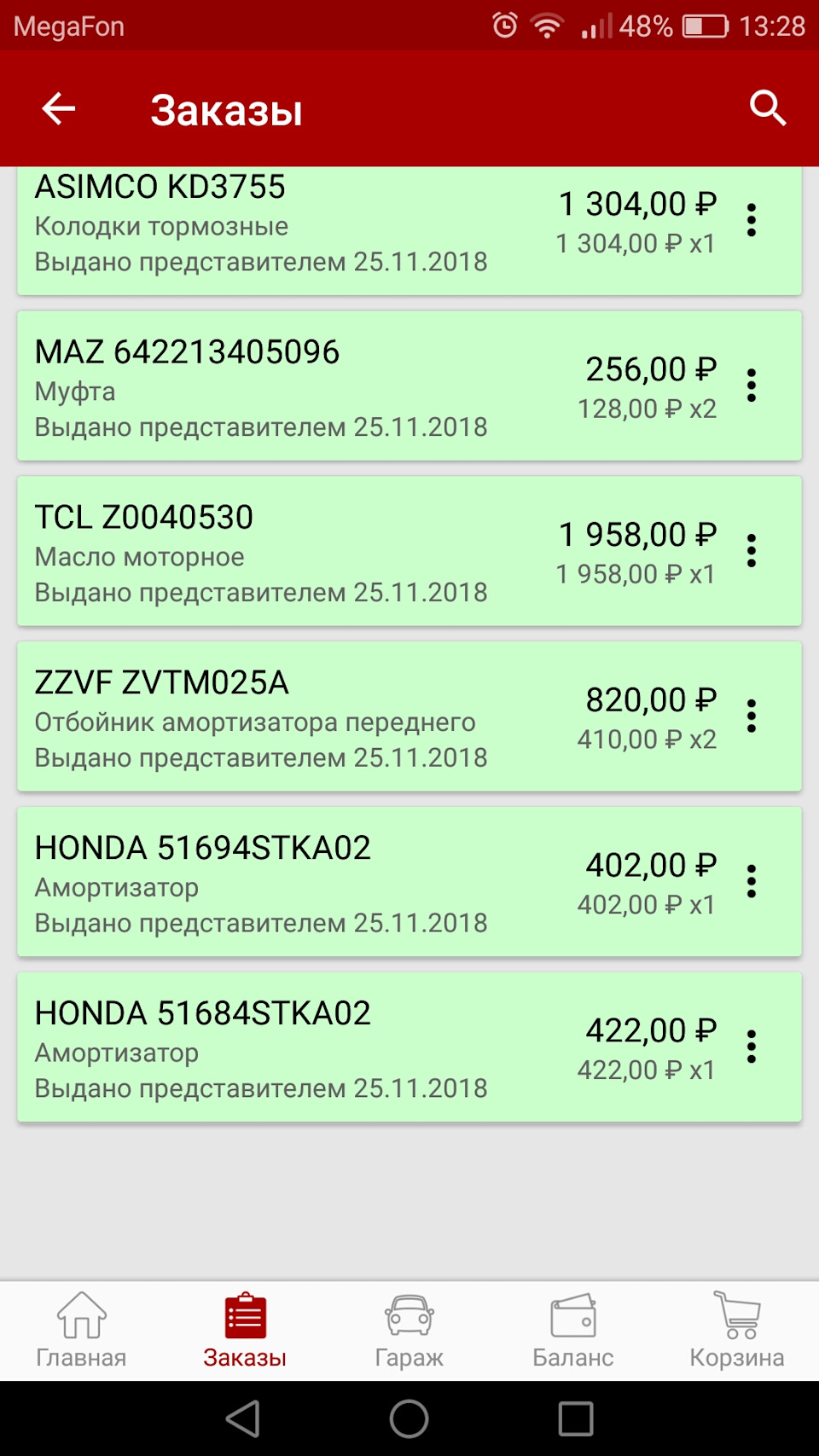Open options menu for MAZ 642213405096
The image size is (819, 1456).
(752, 386)
